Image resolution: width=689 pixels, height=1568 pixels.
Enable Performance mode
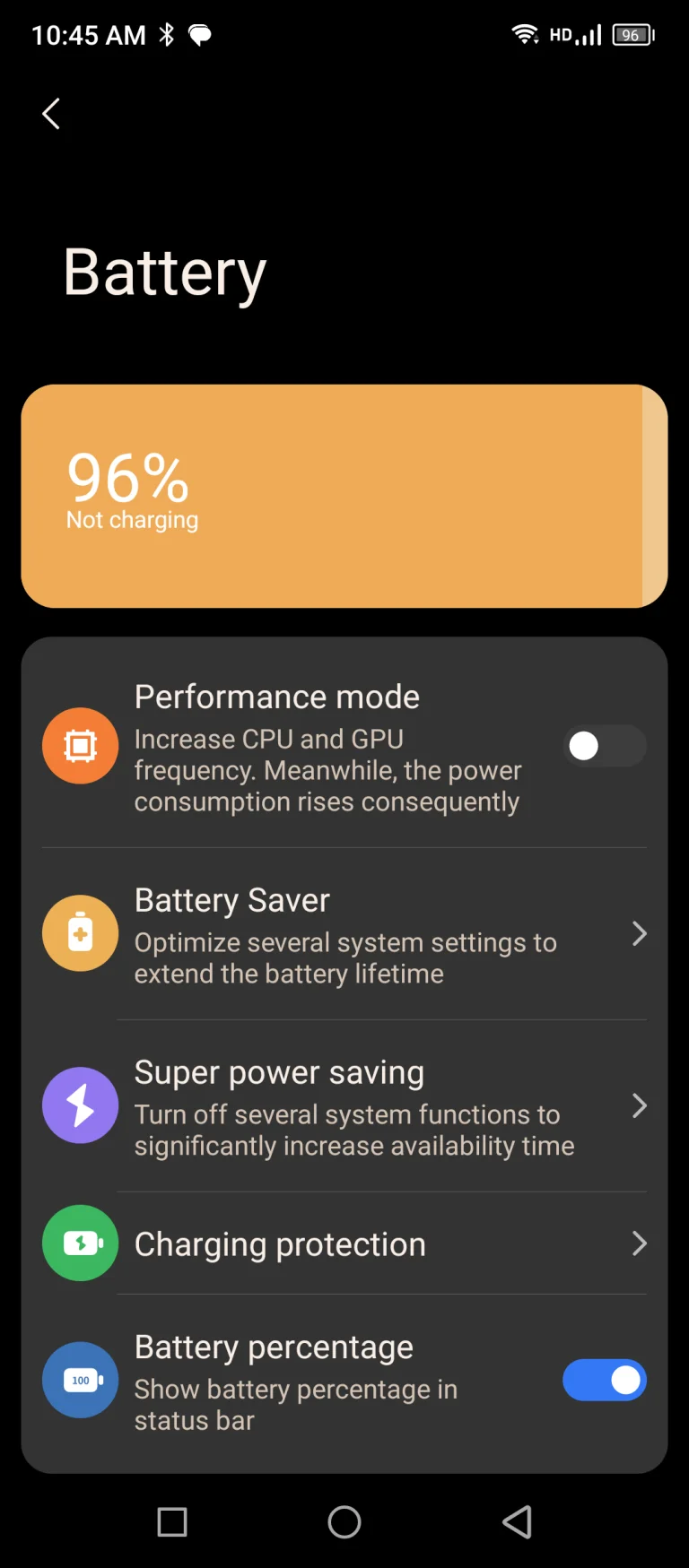pyautogui.click(x=605, y=745)
